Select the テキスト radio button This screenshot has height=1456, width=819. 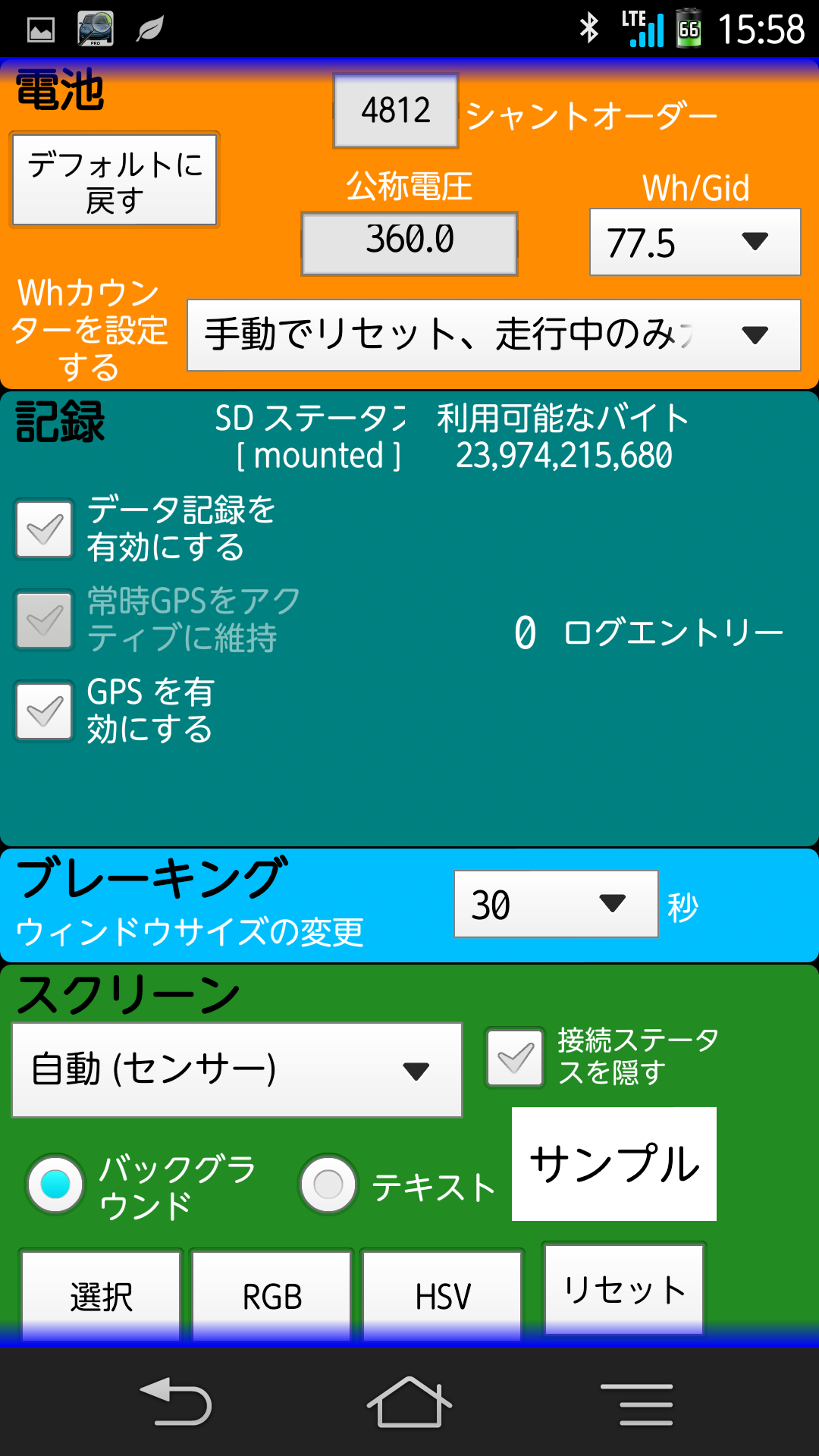328,1184
